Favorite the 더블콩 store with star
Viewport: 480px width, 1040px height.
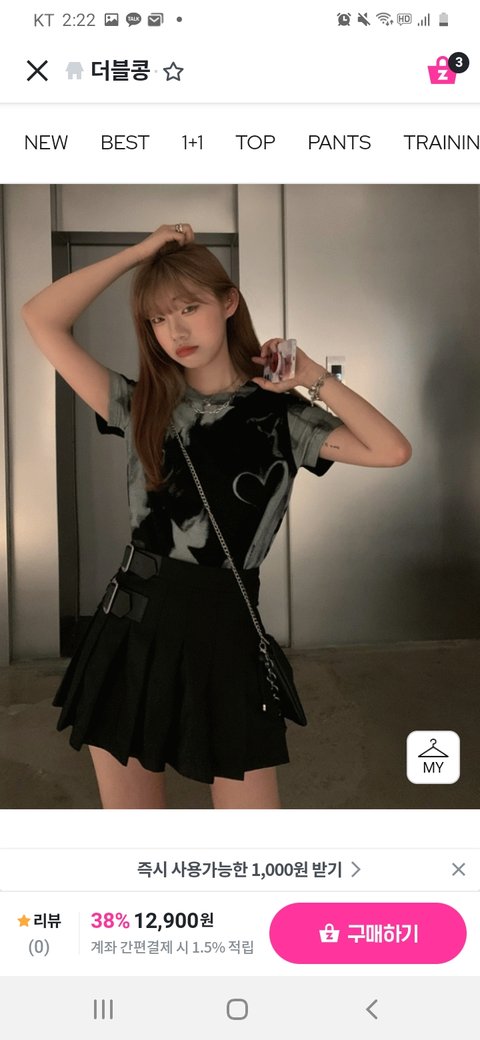173,71
